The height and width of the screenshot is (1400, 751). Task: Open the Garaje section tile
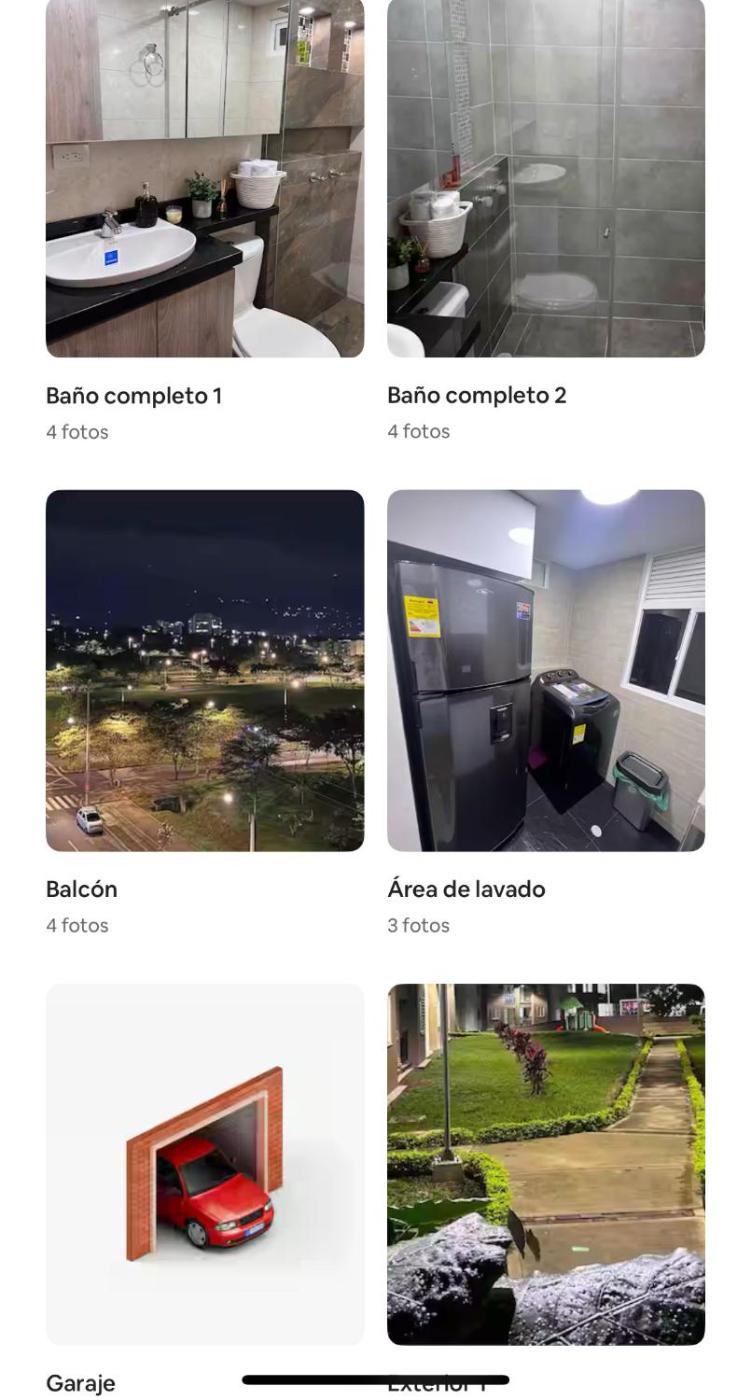click(x=205, y=1164)
